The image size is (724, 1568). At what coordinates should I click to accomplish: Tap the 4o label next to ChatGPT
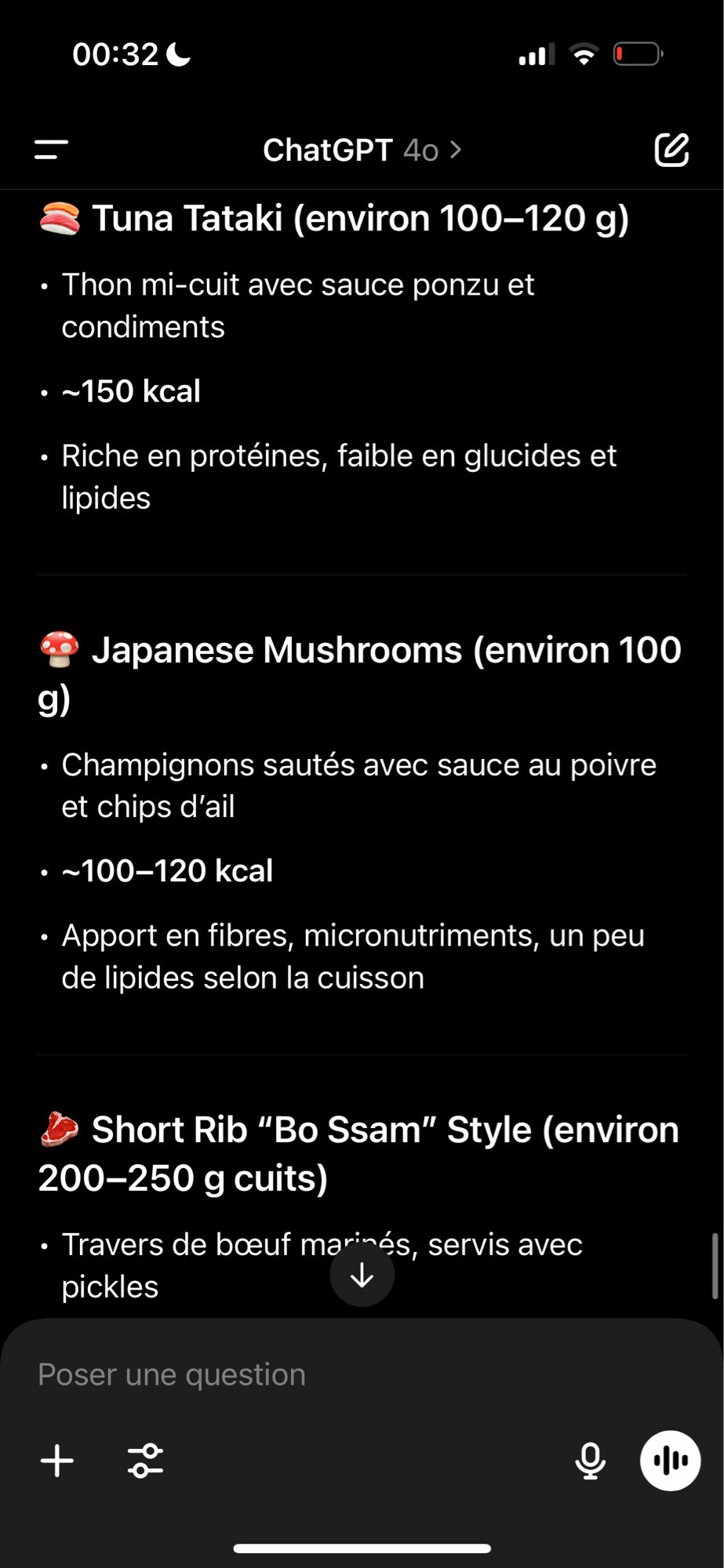pos(422,150)
